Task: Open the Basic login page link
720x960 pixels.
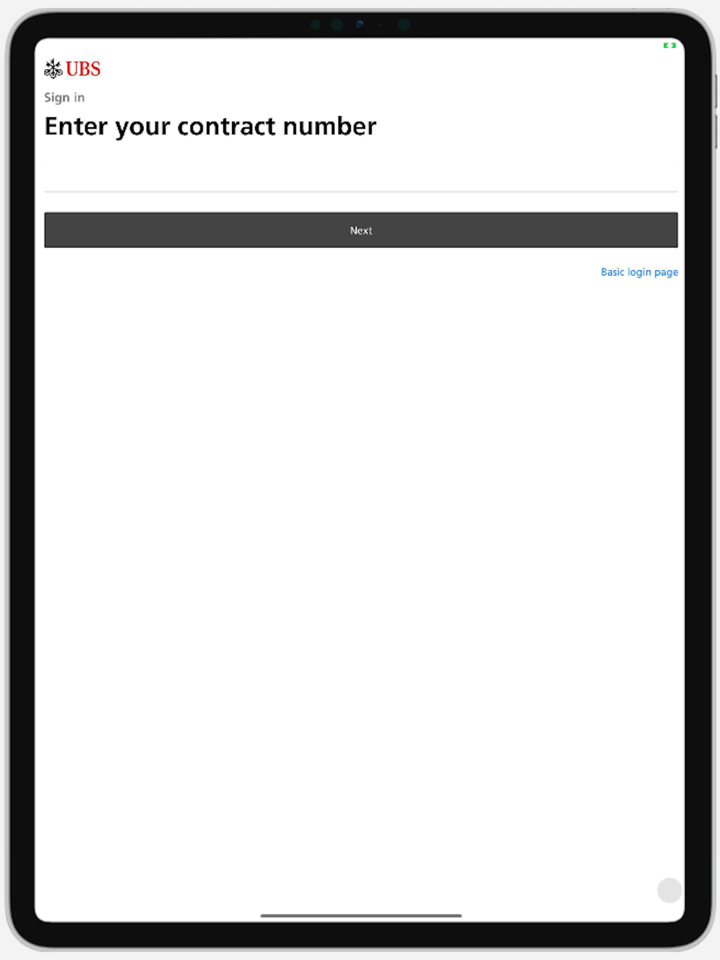Action: (x=639, y=272)
